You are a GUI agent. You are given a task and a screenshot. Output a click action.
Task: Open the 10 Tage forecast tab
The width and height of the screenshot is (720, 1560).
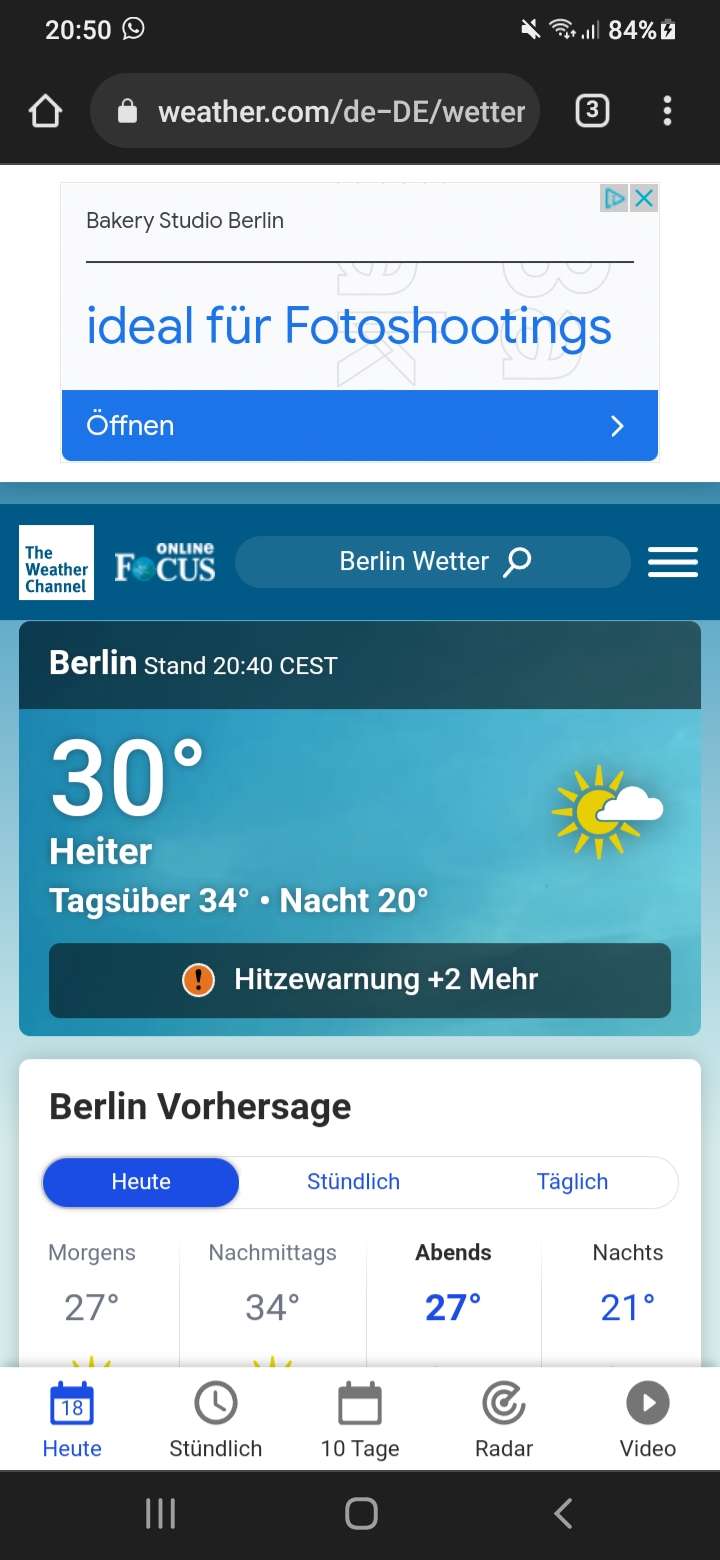click(360, 1420)
